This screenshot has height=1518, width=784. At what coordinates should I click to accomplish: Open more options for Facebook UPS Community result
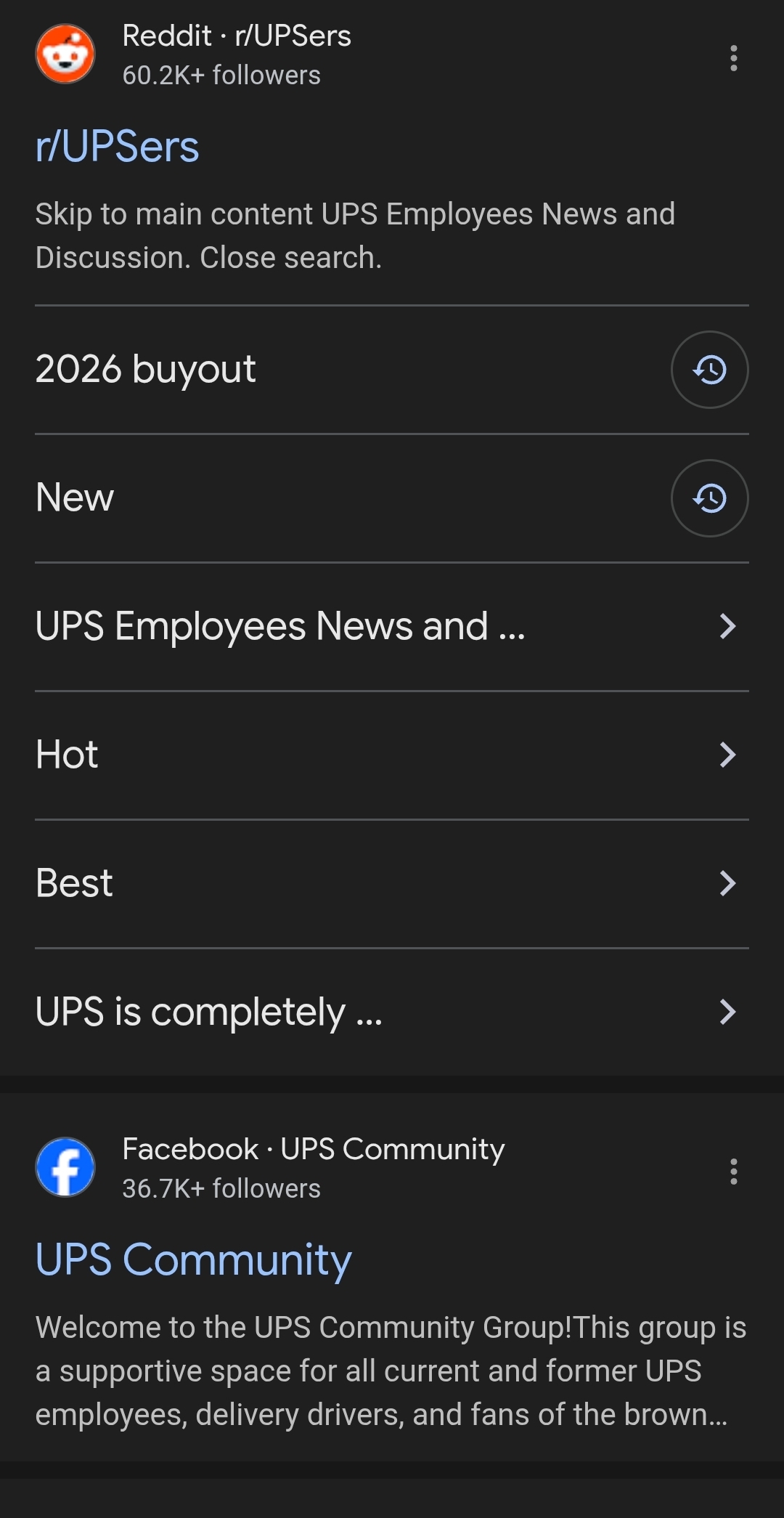734,1172
